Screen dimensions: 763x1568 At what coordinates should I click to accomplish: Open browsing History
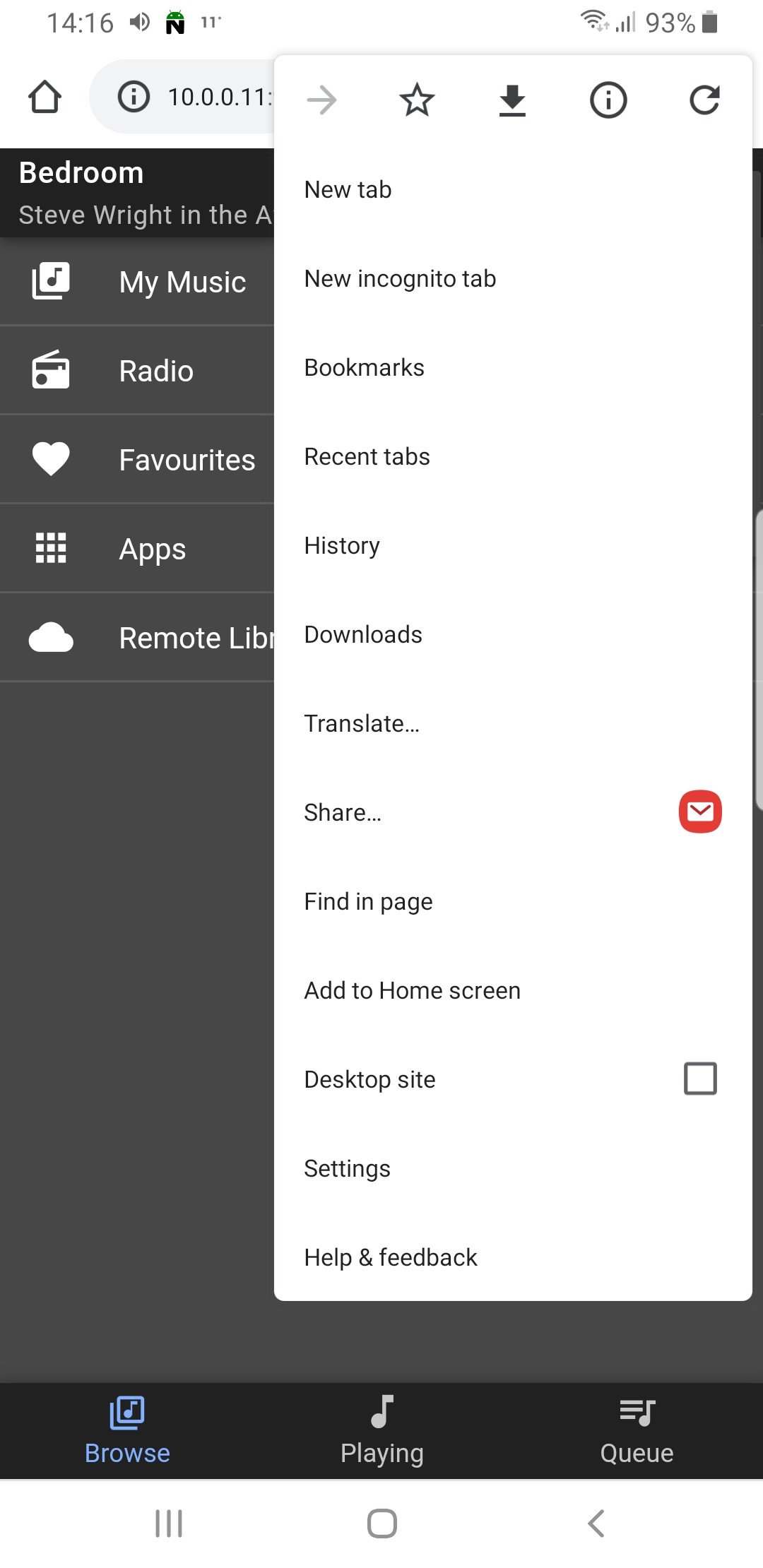click(x=342, y=546)
